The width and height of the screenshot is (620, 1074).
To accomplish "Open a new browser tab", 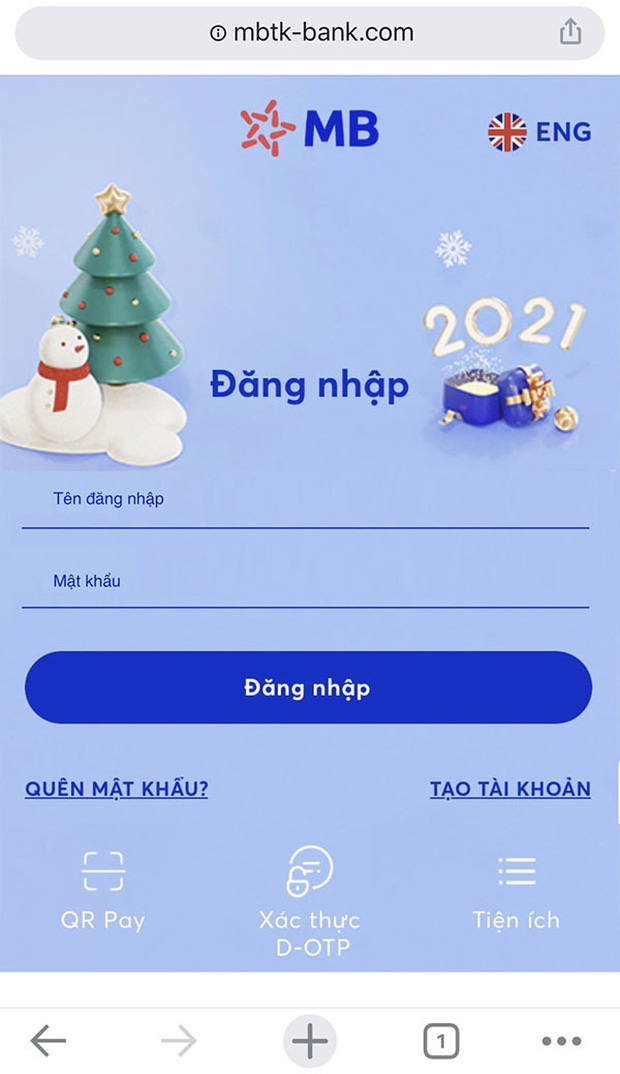I will [x=309, y=1041].
